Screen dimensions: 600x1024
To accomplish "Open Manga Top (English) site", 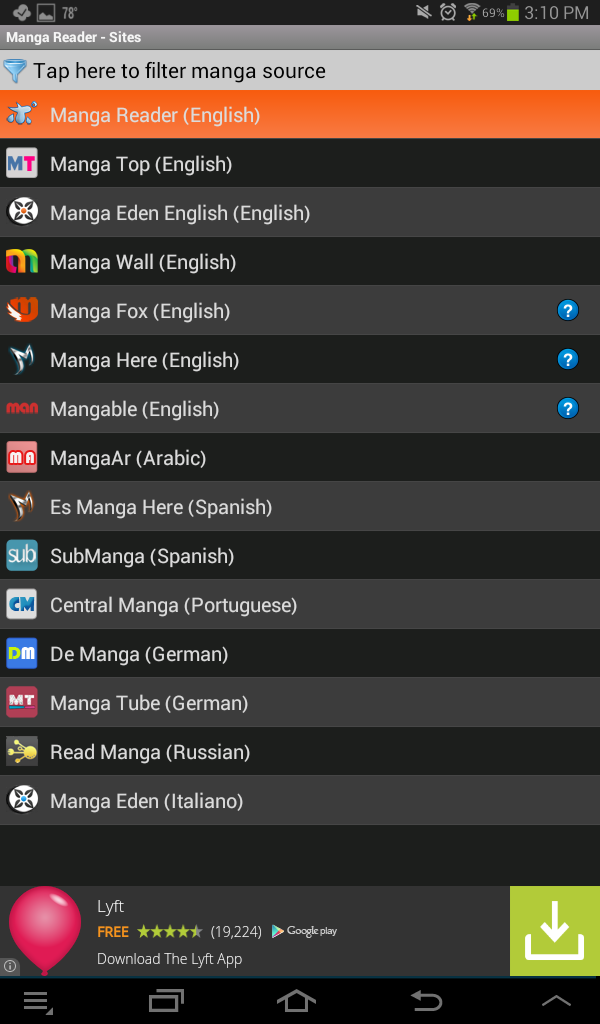I will tap(300, 164).
